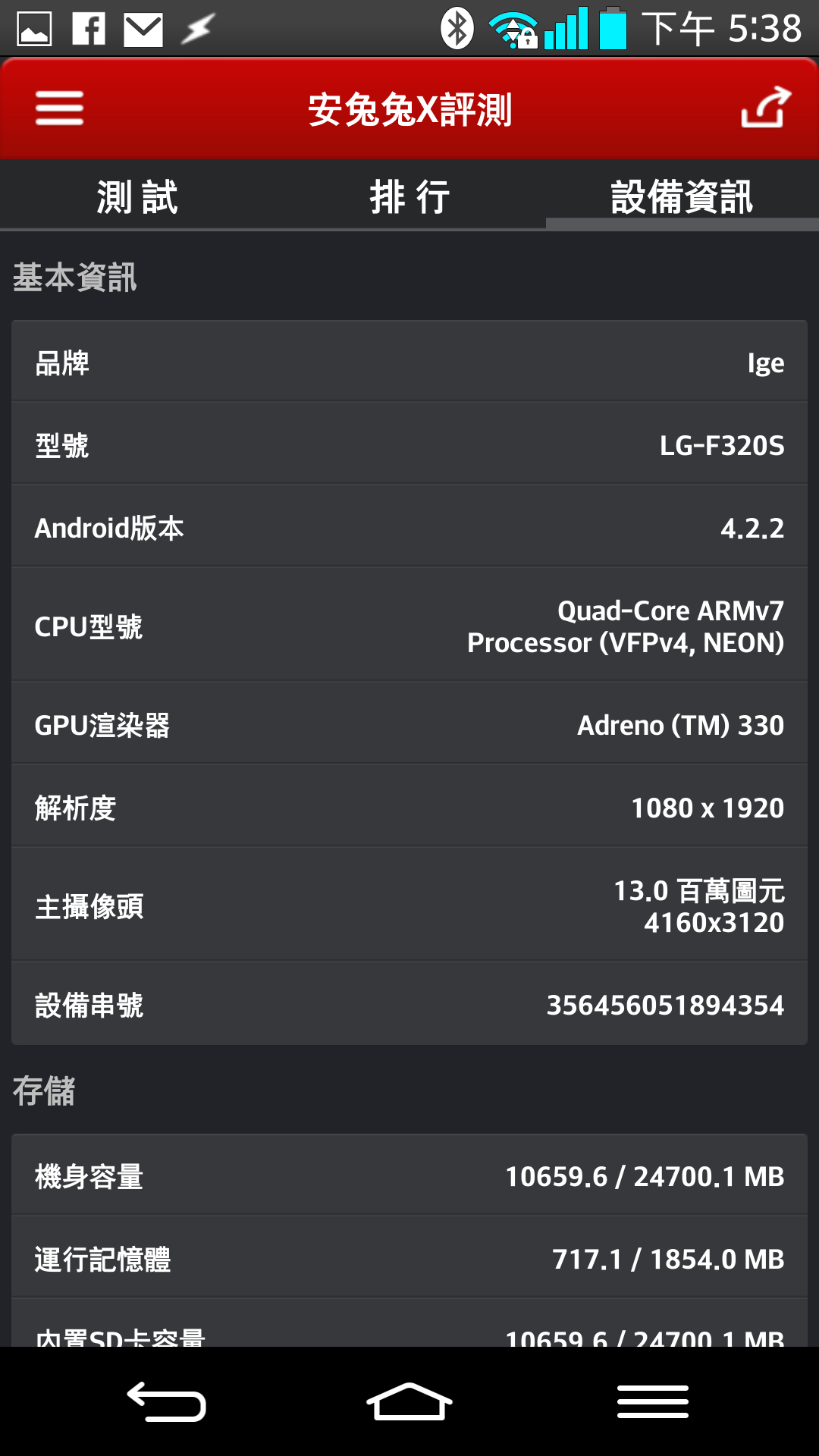819x1456 pixels.
Task: Open the hamburger drawer menu
Action: (59, 108)
